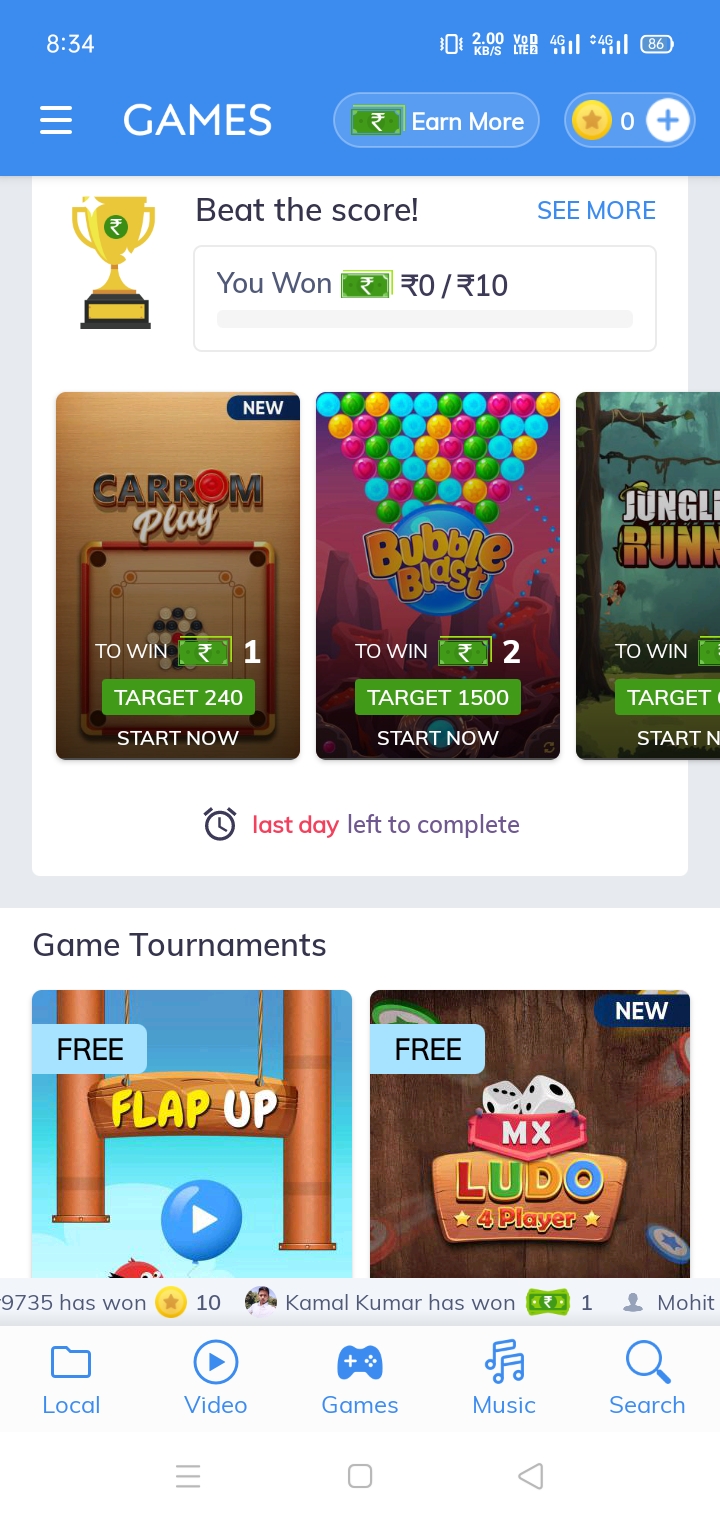Add coins with the plus icon
Image resolution: width=720 pixels, height=1520 pixels.
click(x=667, y=121)
